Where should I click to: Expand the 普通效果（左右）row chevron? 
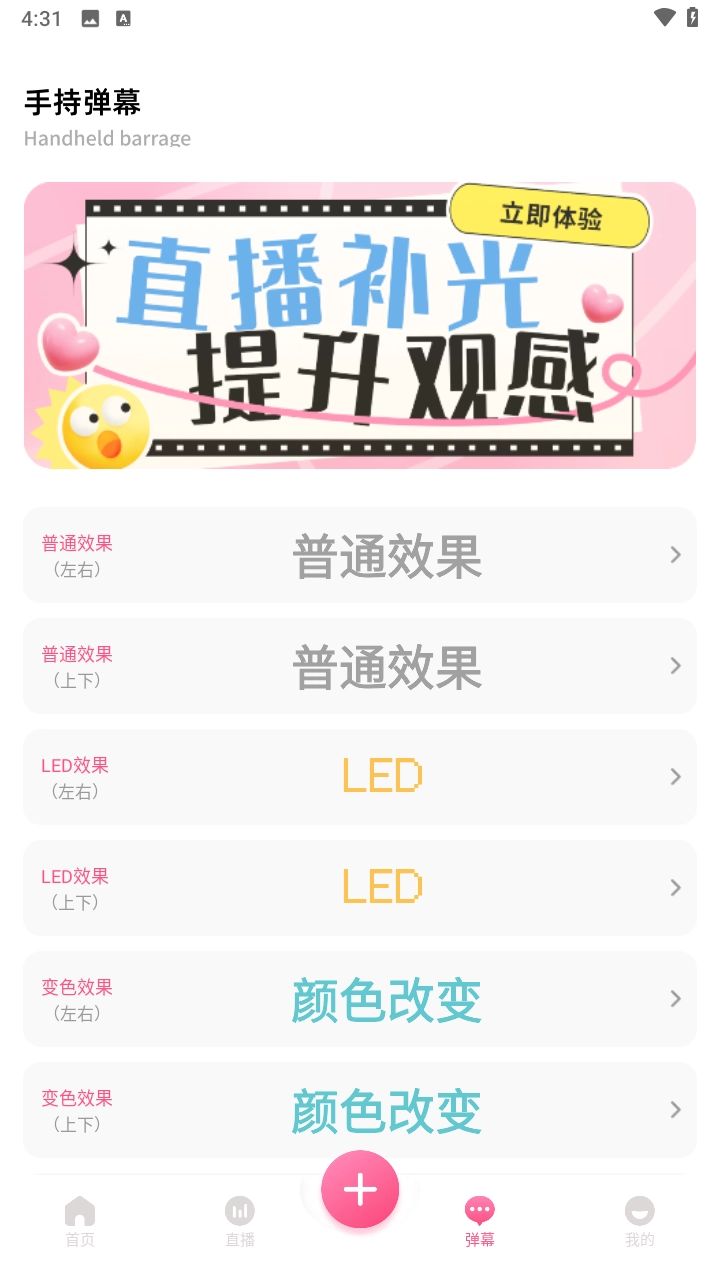[673, 554]
